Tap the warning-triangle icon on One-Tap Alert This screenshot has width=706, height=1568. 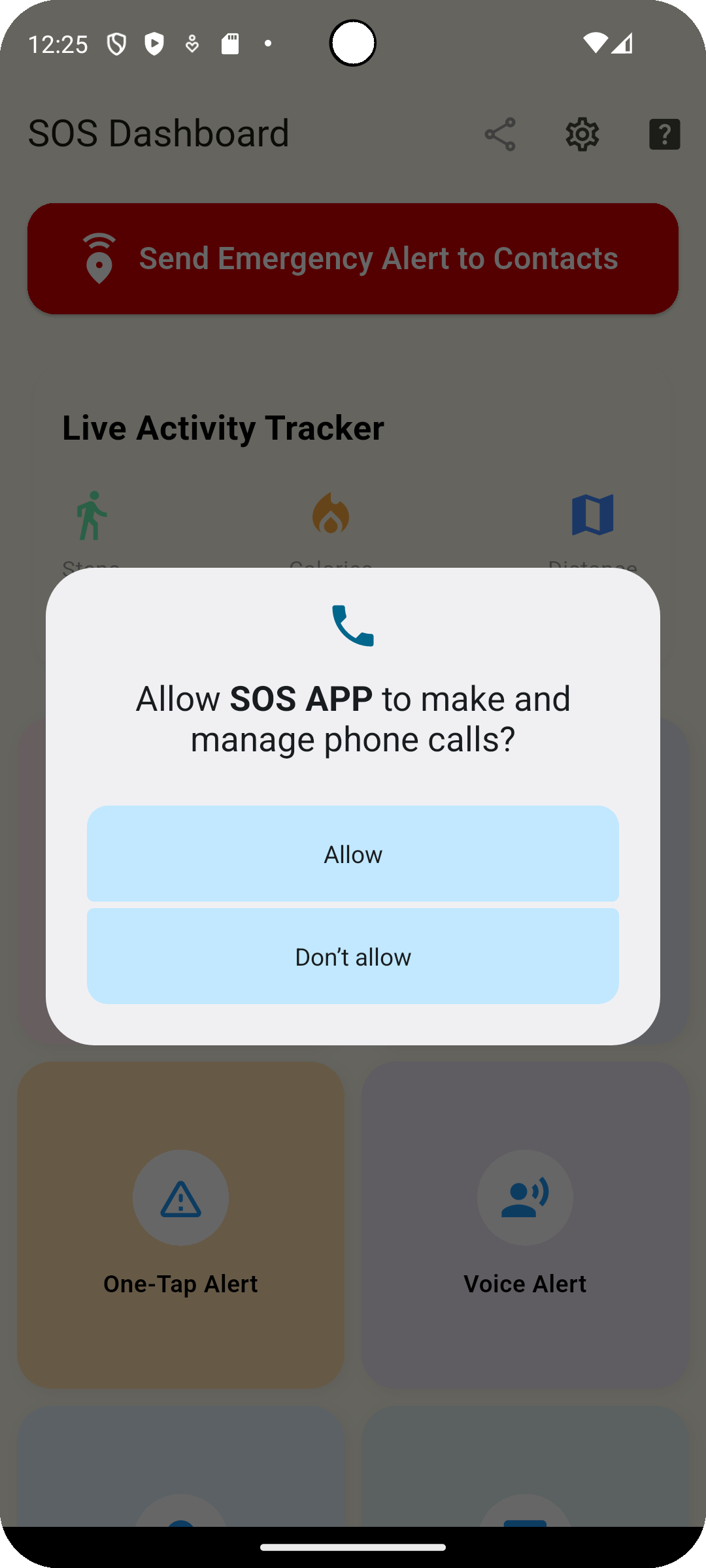pyautogui.click(x=181, y=1198)
